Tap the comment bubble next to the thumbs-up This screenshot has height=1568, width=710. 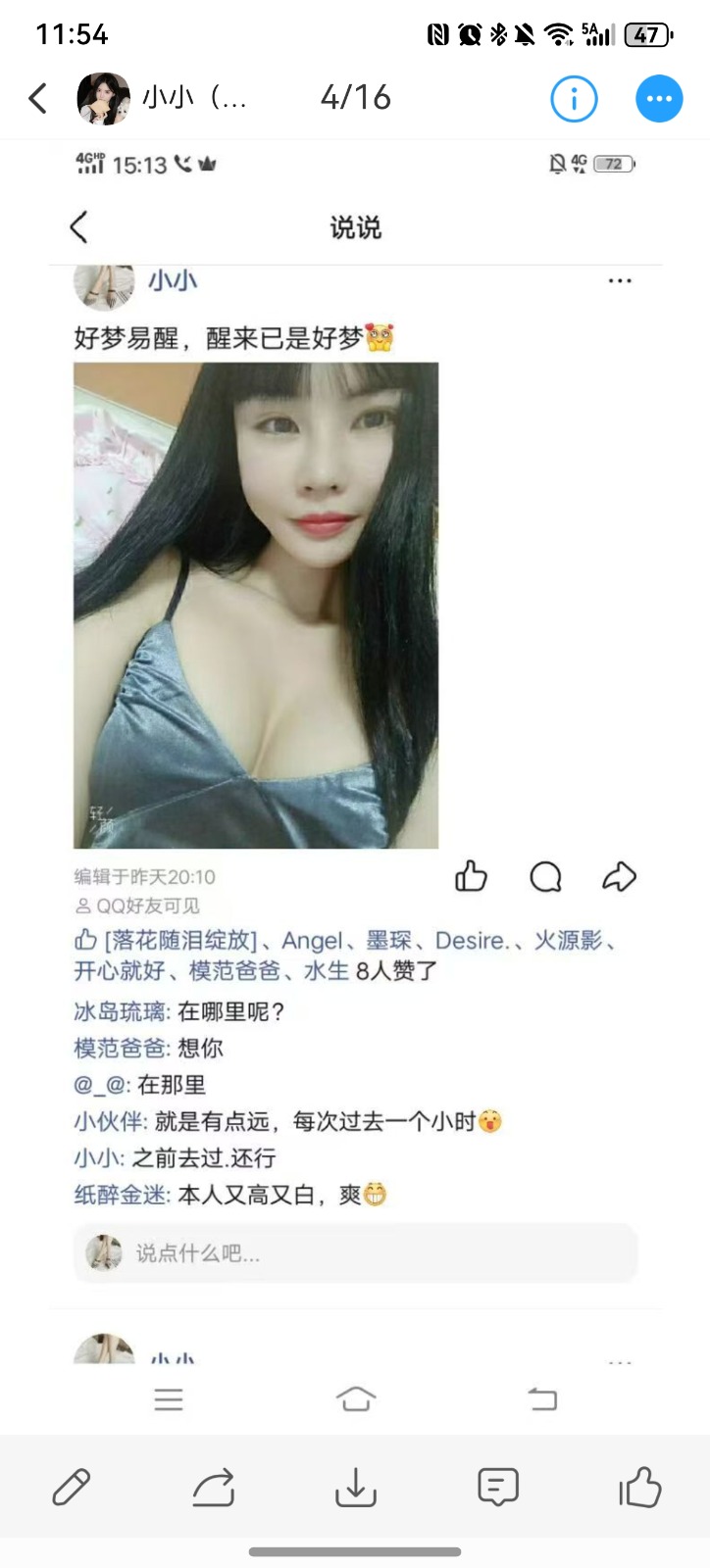[x=545, y=878]
